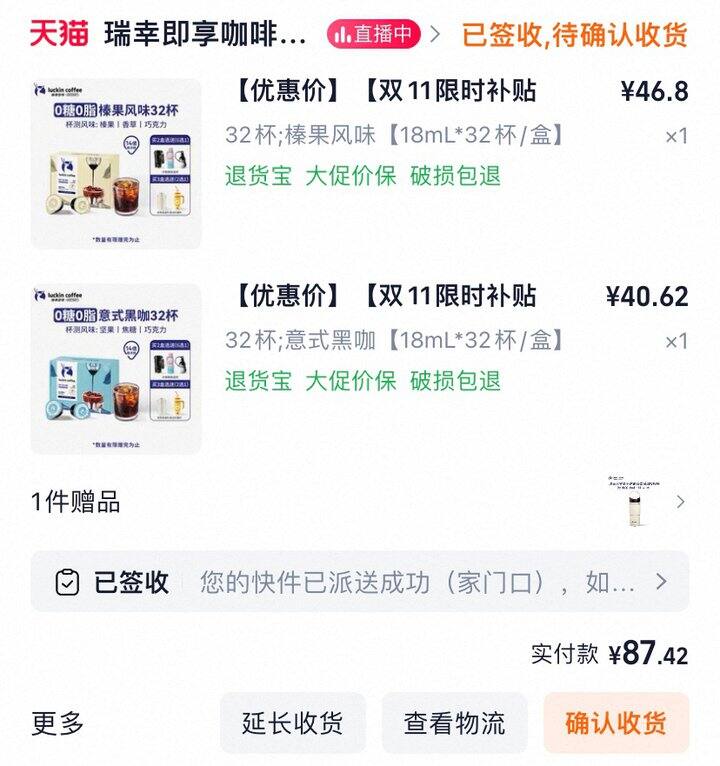
Task: Open the 瑞幸即享咖啡 store page
Action: (x=205, y=34)
